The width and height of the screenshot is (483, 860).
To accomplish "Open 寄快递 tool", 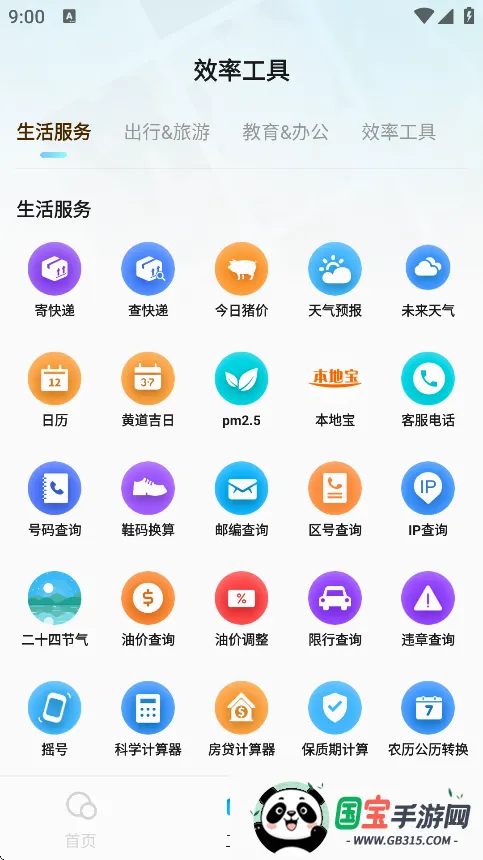I will pyautogui.click(x=54, y=280).
